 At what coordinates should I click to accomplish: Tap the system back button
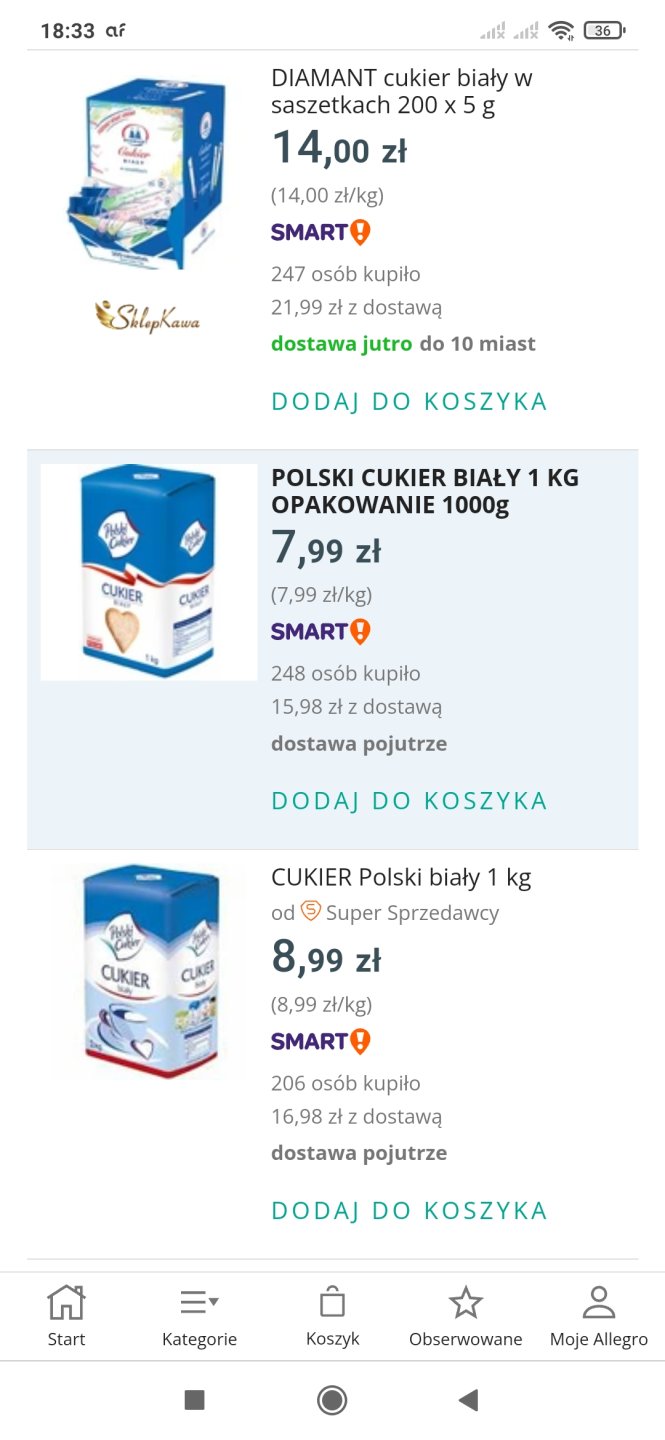pos(468,1400)
